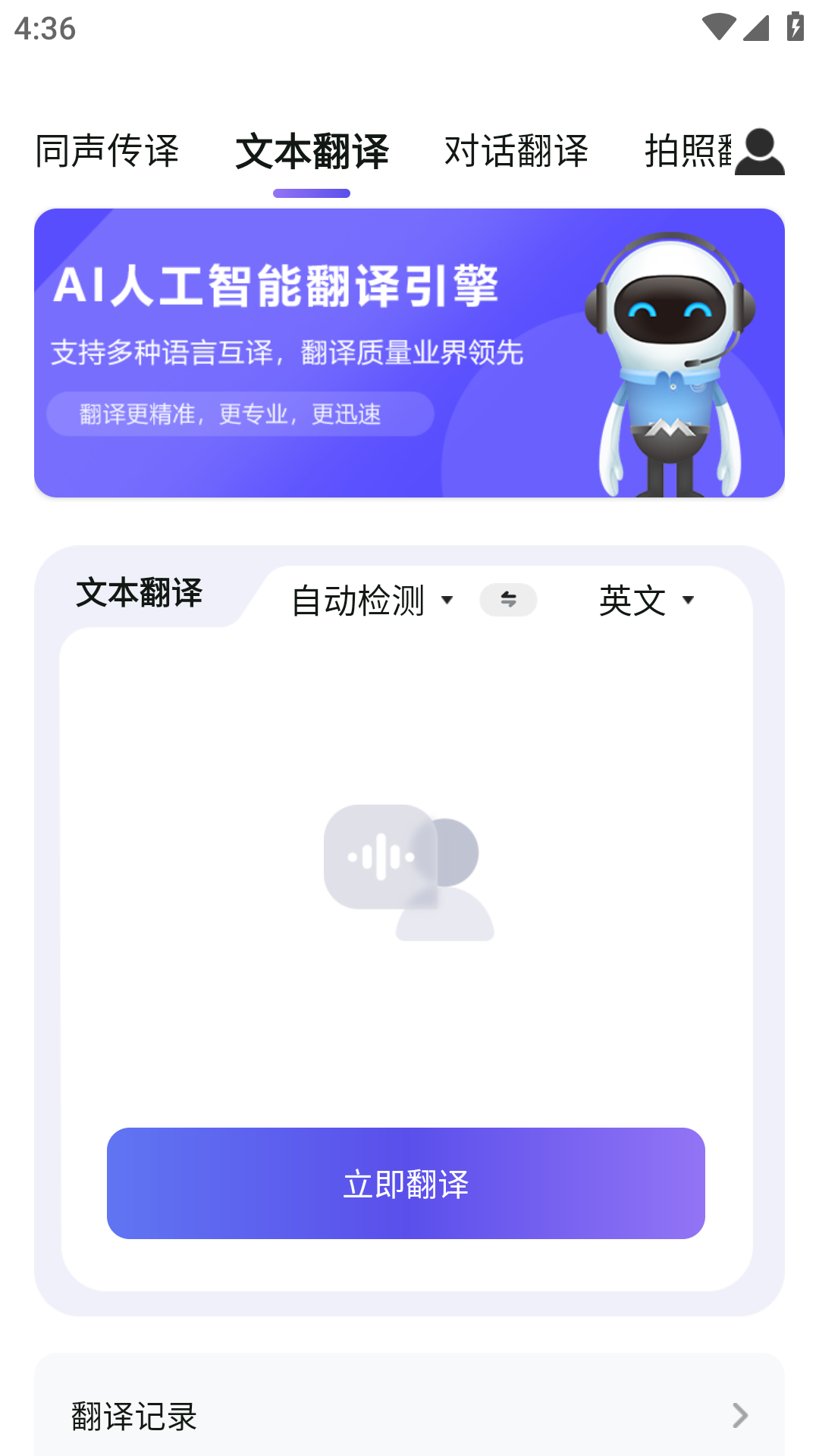The image size is (819, 1456).
Task: Go to the 对话翻译 tab
Action: click(516, 150)
